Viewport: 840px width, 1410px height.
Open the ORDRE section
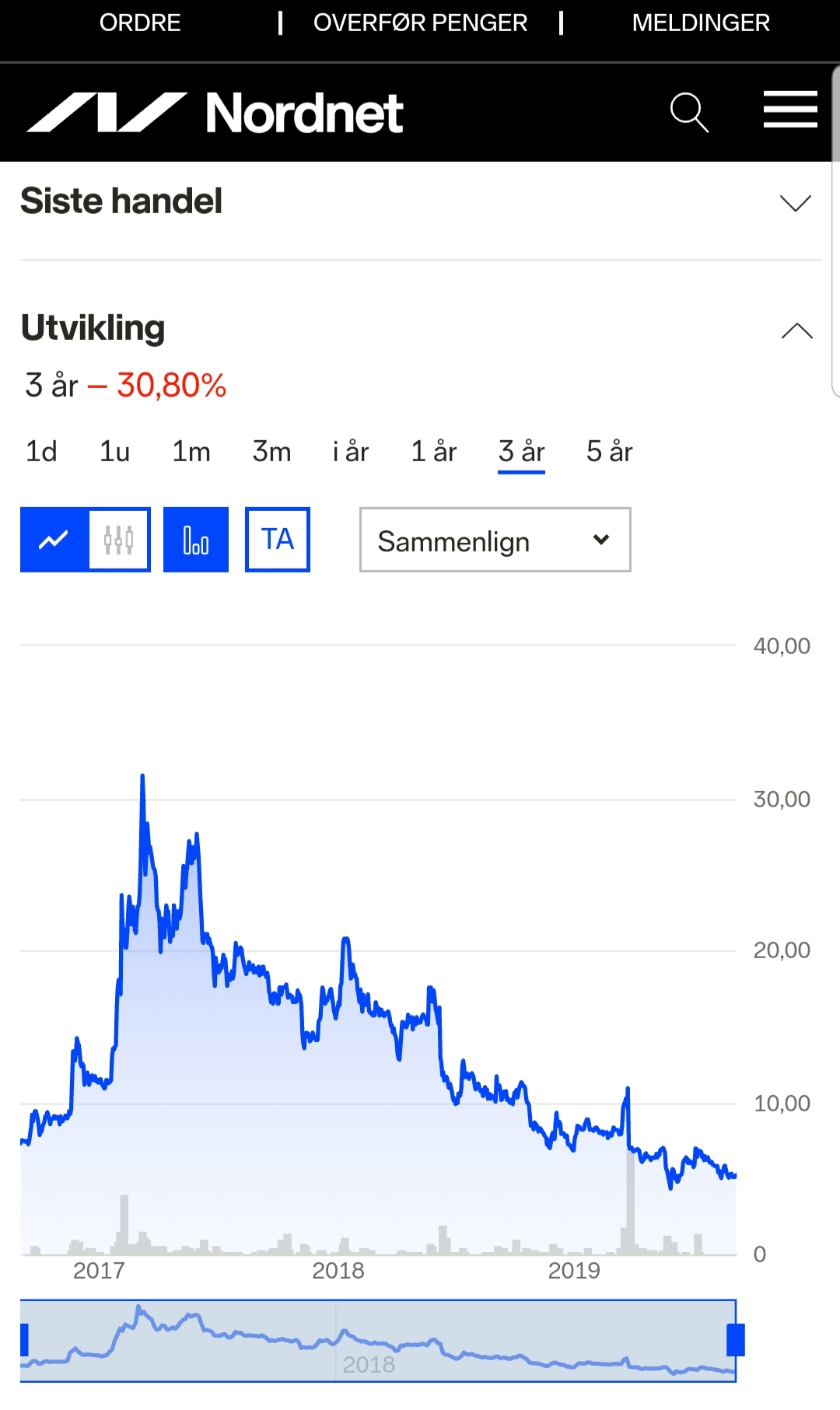(x=140, y=23)
